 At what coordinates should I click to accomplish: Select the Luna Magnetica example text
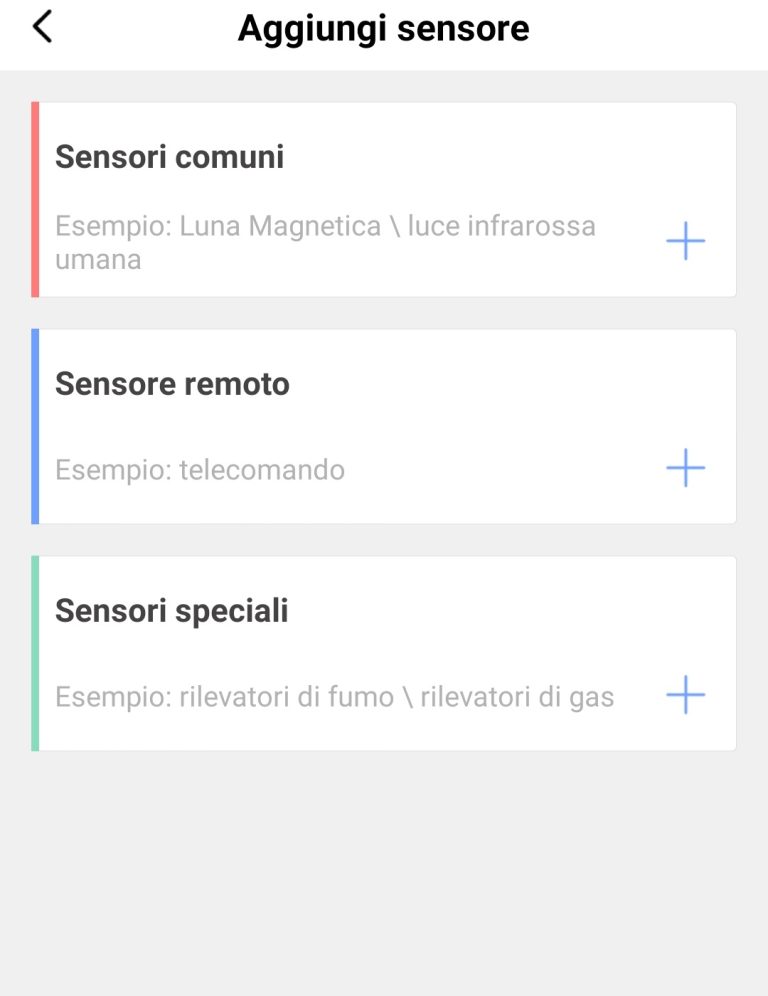pos(326,240)
